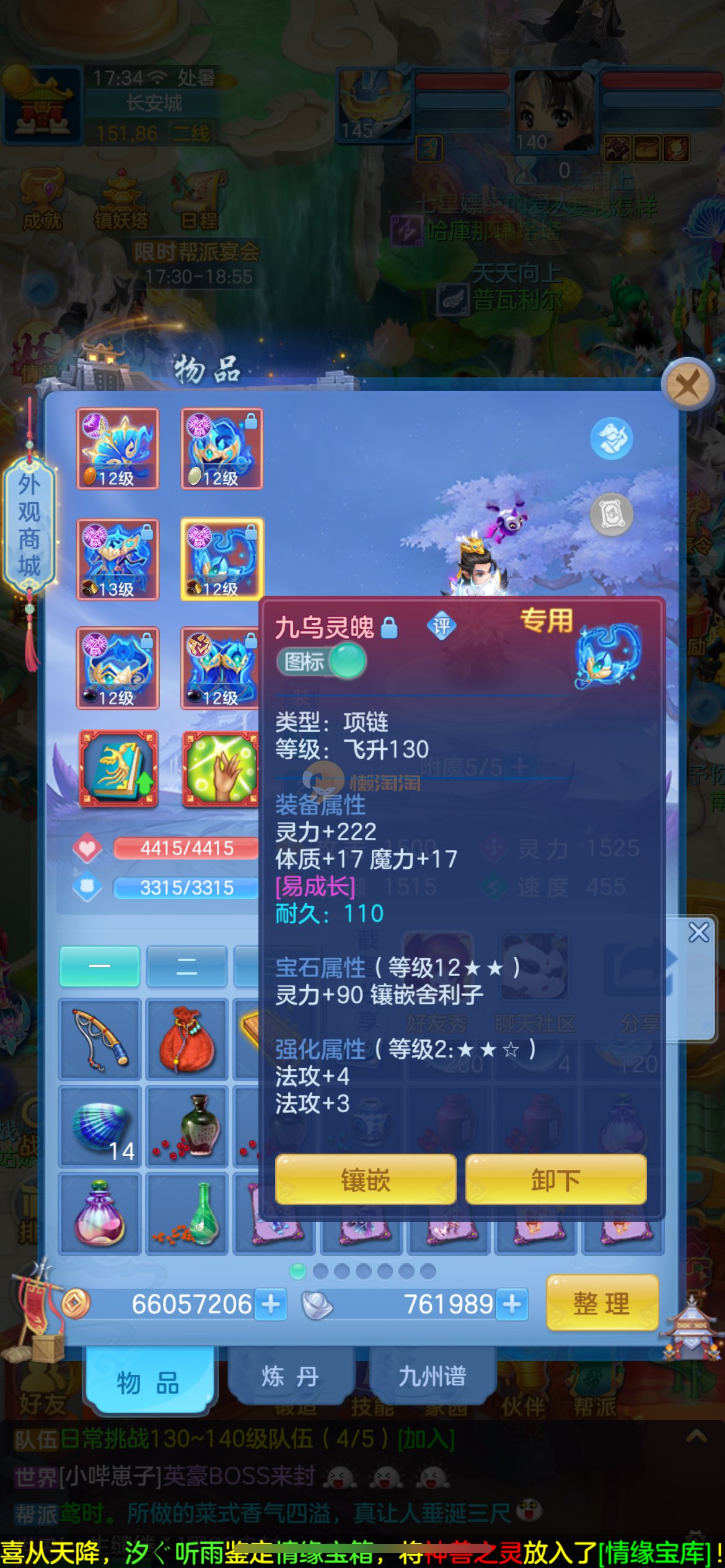The height and width of the screenshot is (1568, 725).
Task: Tap the equipped 13级 armor slot
Action: click(117, 560)
